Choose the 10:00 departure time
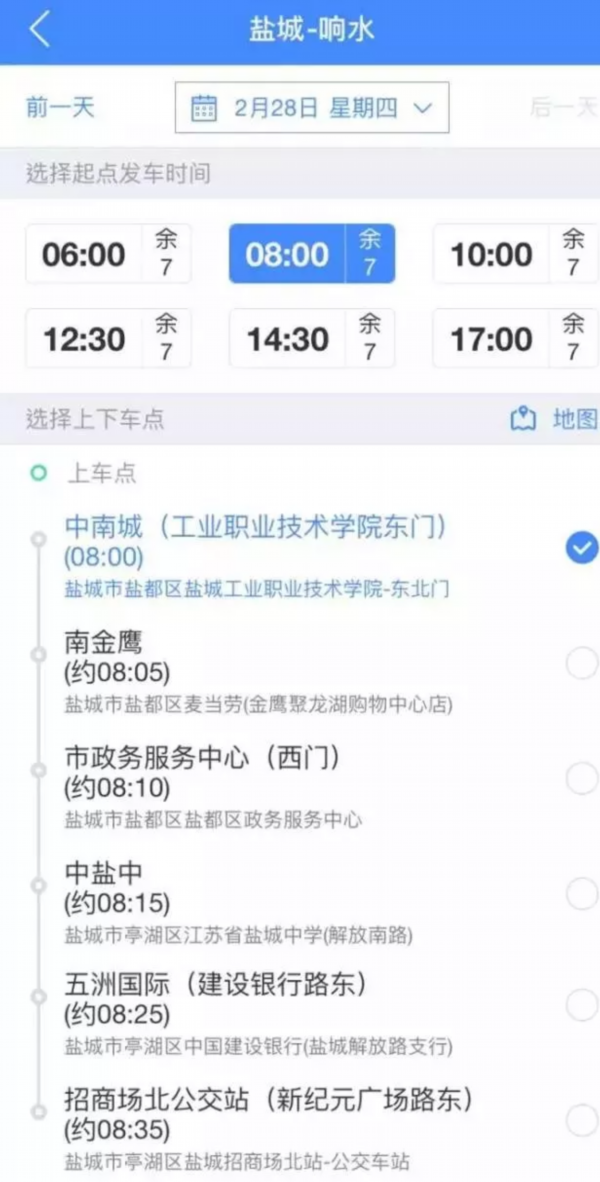The image size is (600, 1182). pyautogui.click(x=516, y=253)
